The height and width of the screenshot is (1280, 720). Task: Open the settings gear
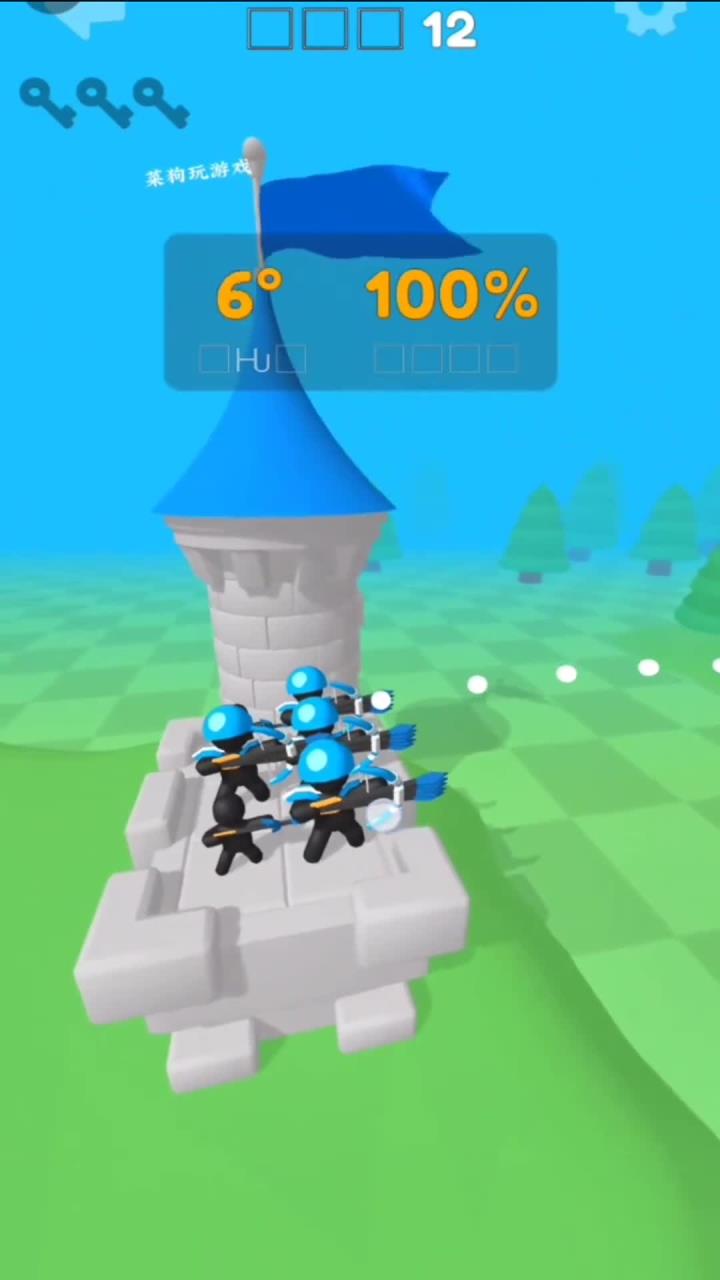pos(651,14)
